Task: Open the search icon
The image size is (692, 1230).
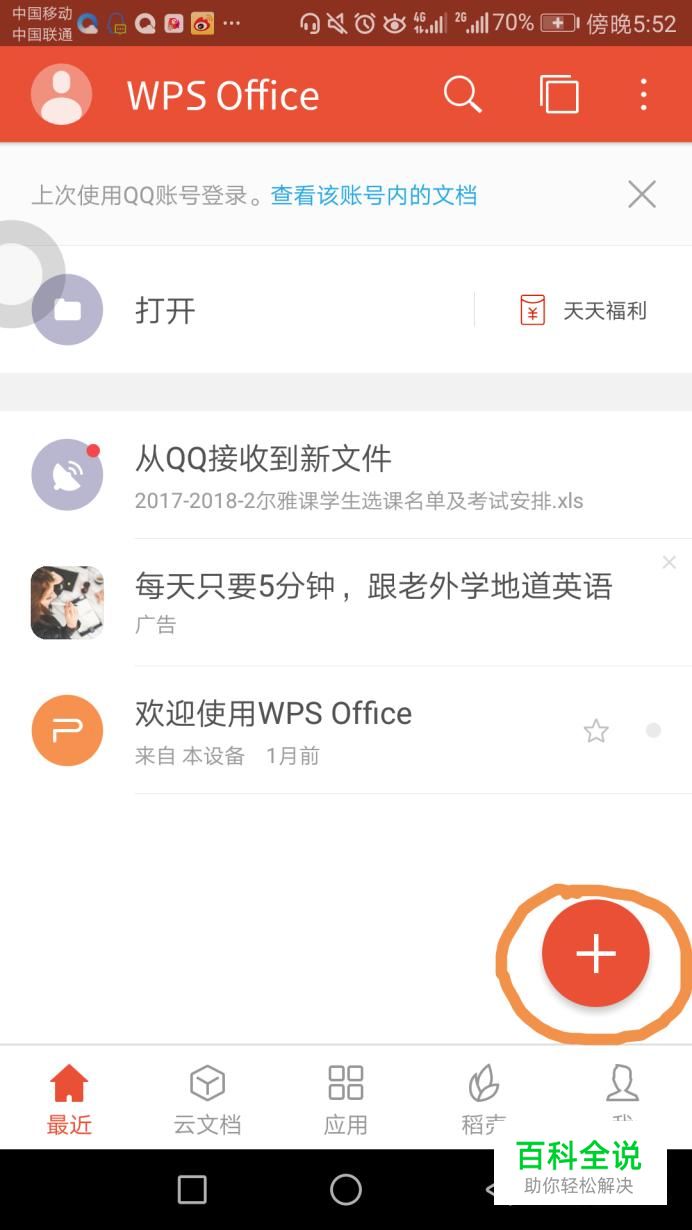Action: (462, 95)
